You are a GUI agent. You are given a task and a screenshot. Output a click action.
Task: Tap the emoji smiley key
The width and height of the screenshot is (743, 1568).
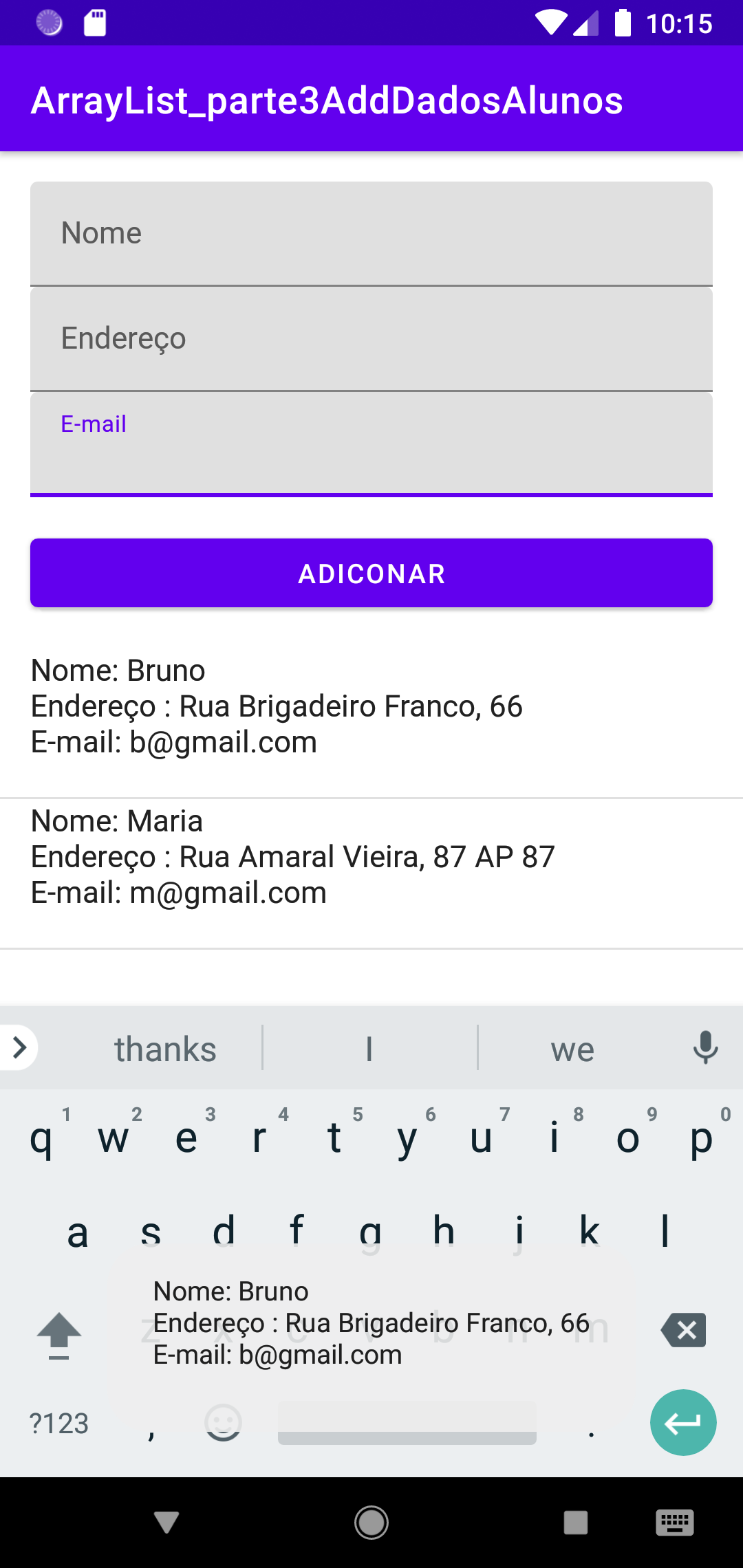(224, 1420)
